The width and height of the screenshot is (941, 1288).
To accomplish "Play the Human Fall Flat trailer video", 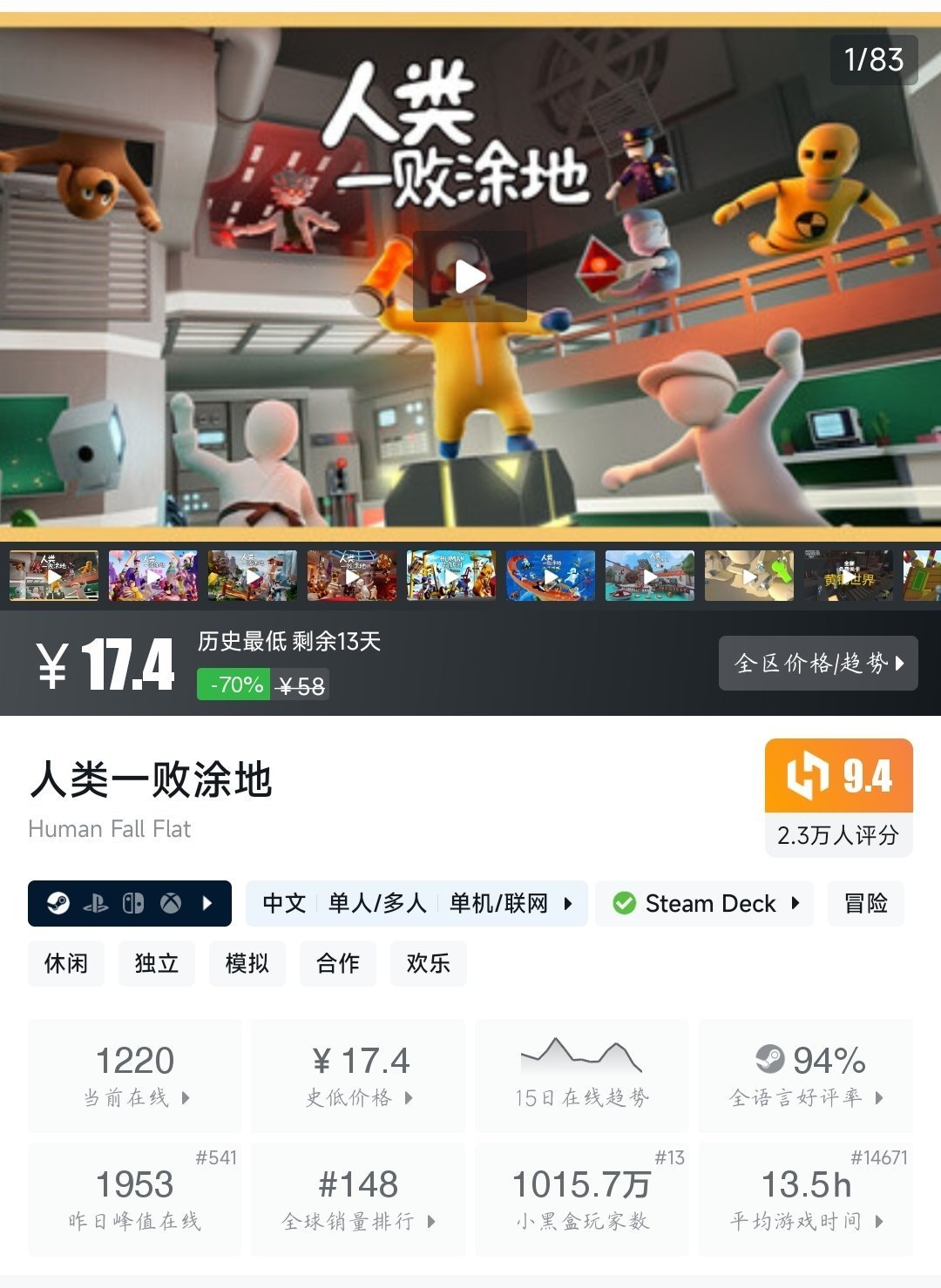I will pos(470,277).
